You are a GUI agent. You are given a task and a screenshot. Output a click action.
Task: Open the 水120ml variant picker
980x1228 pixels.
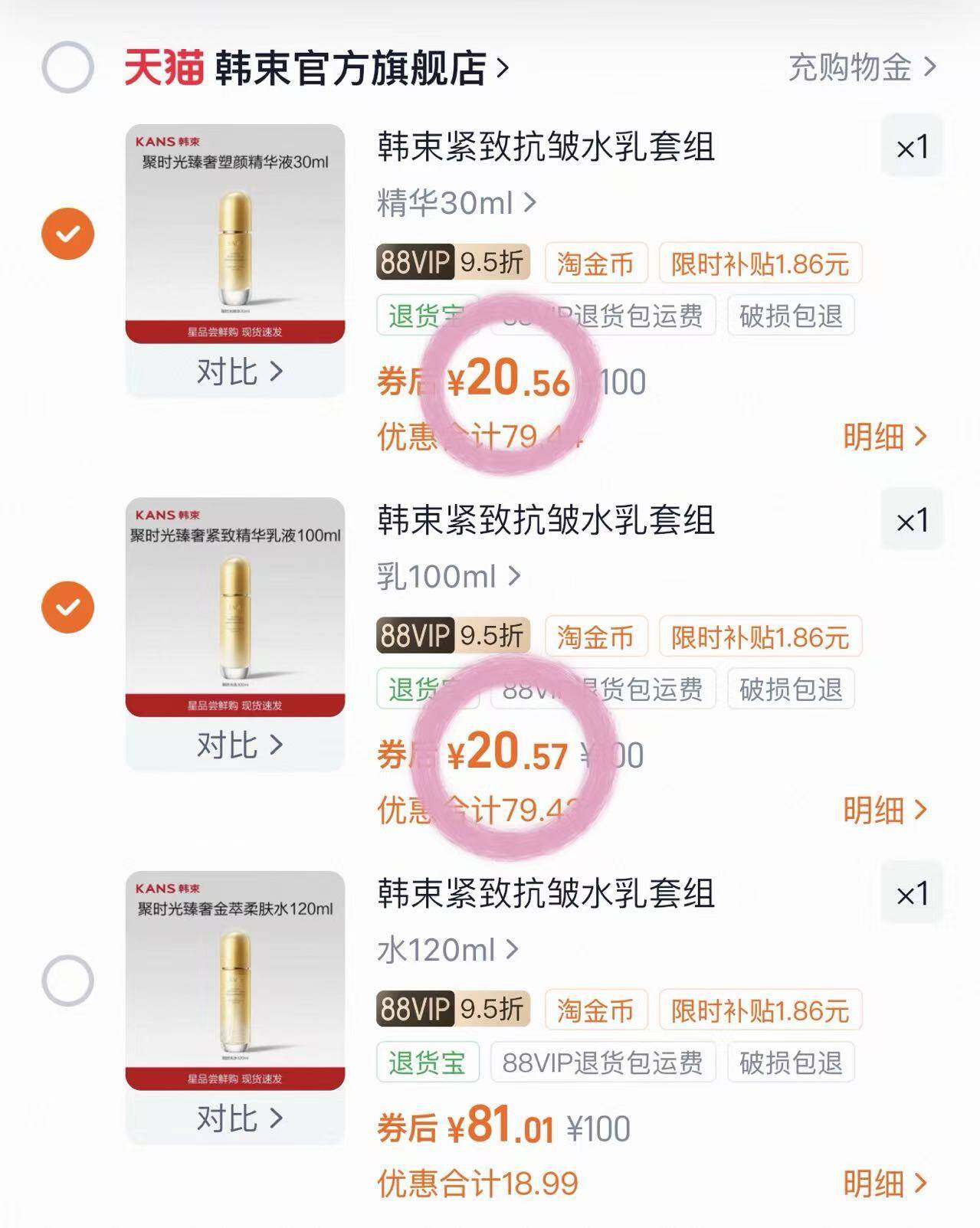pos(448,950)
